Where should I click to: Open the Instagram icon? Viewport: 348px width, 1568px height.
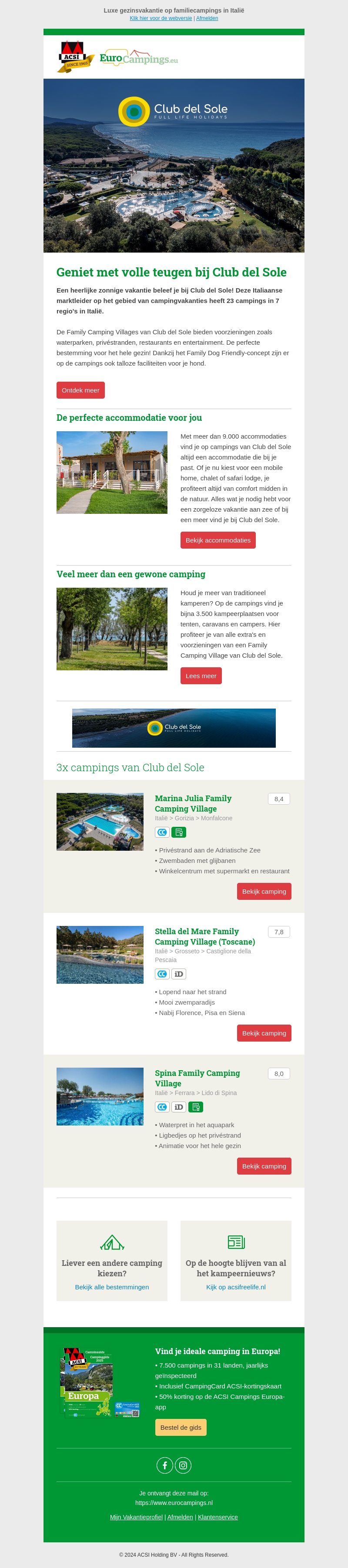pos(183,1465)
